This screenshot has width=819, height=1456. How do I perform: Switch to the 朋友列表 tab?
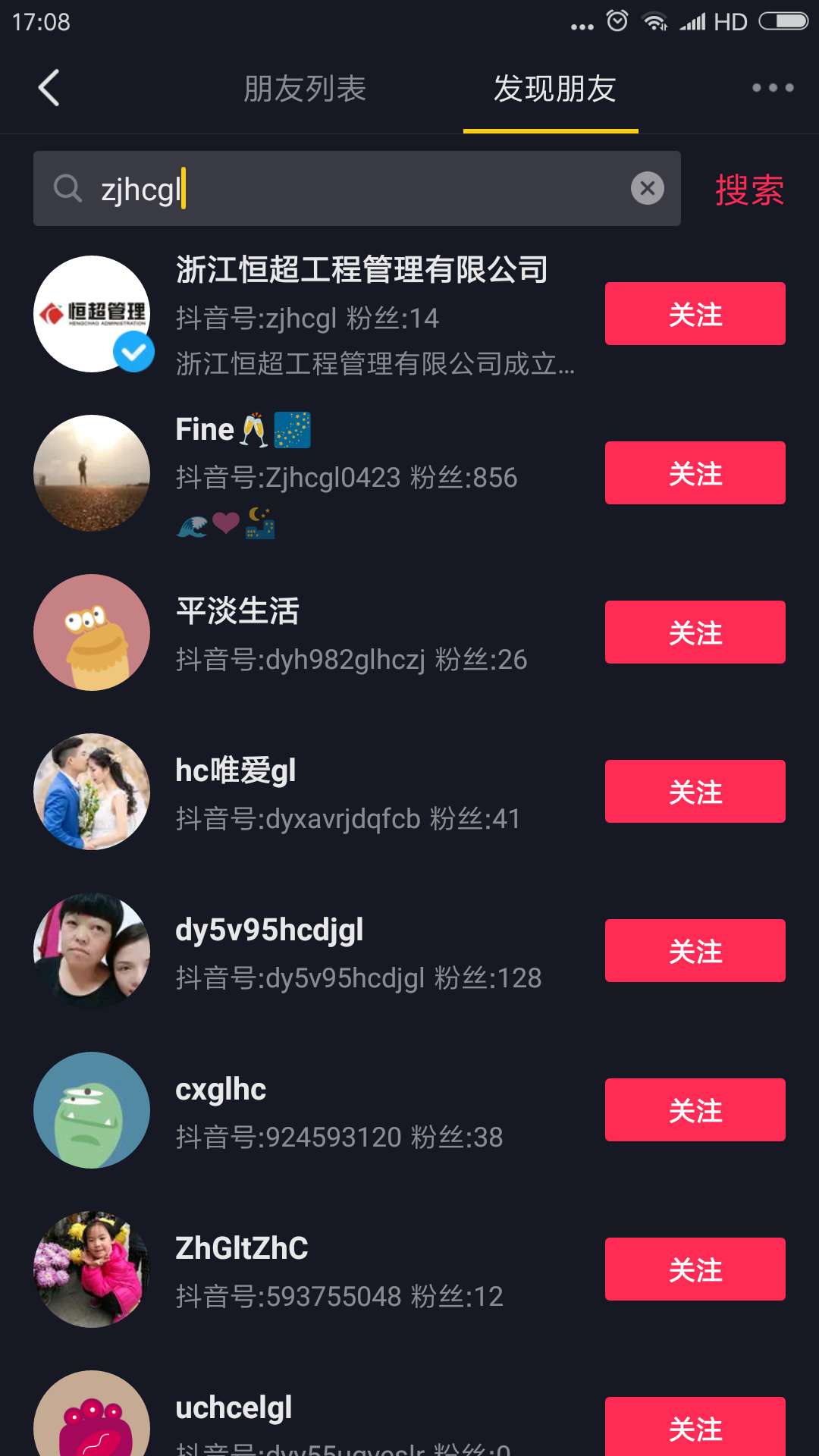[x=305, y=89]
